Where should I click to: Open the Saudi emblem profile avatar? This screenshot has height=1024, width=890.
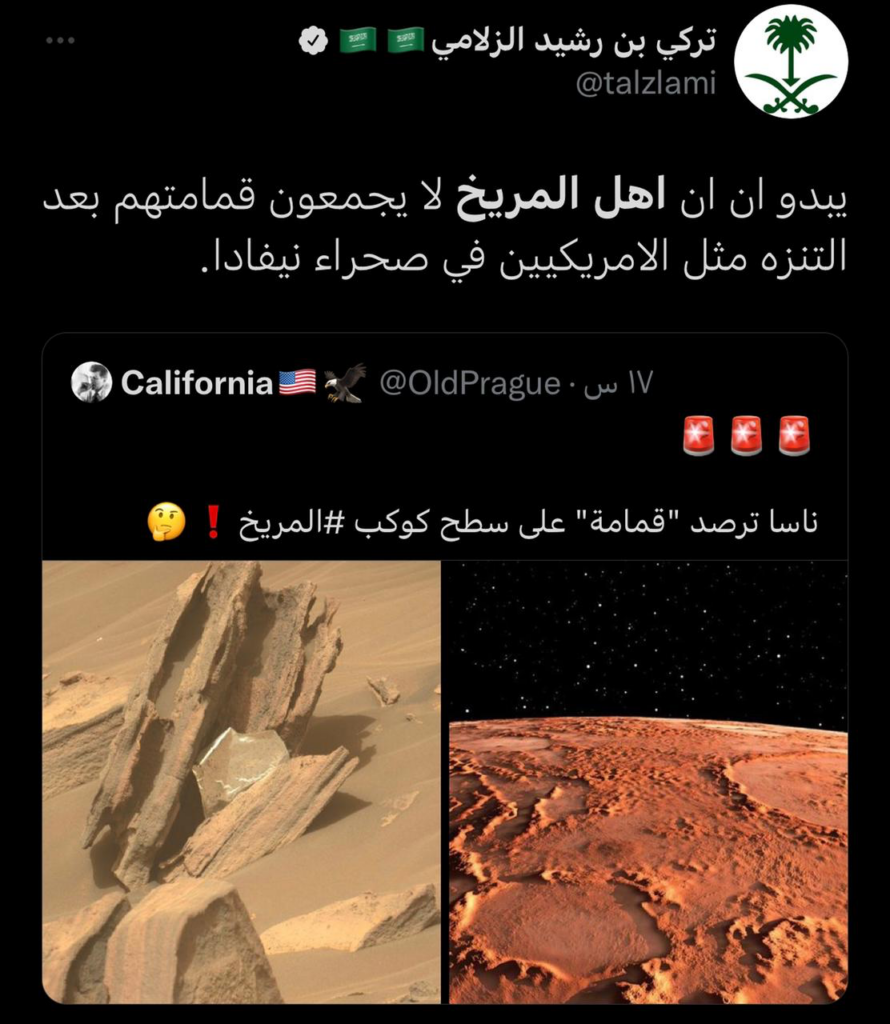(x=790, y=62)
